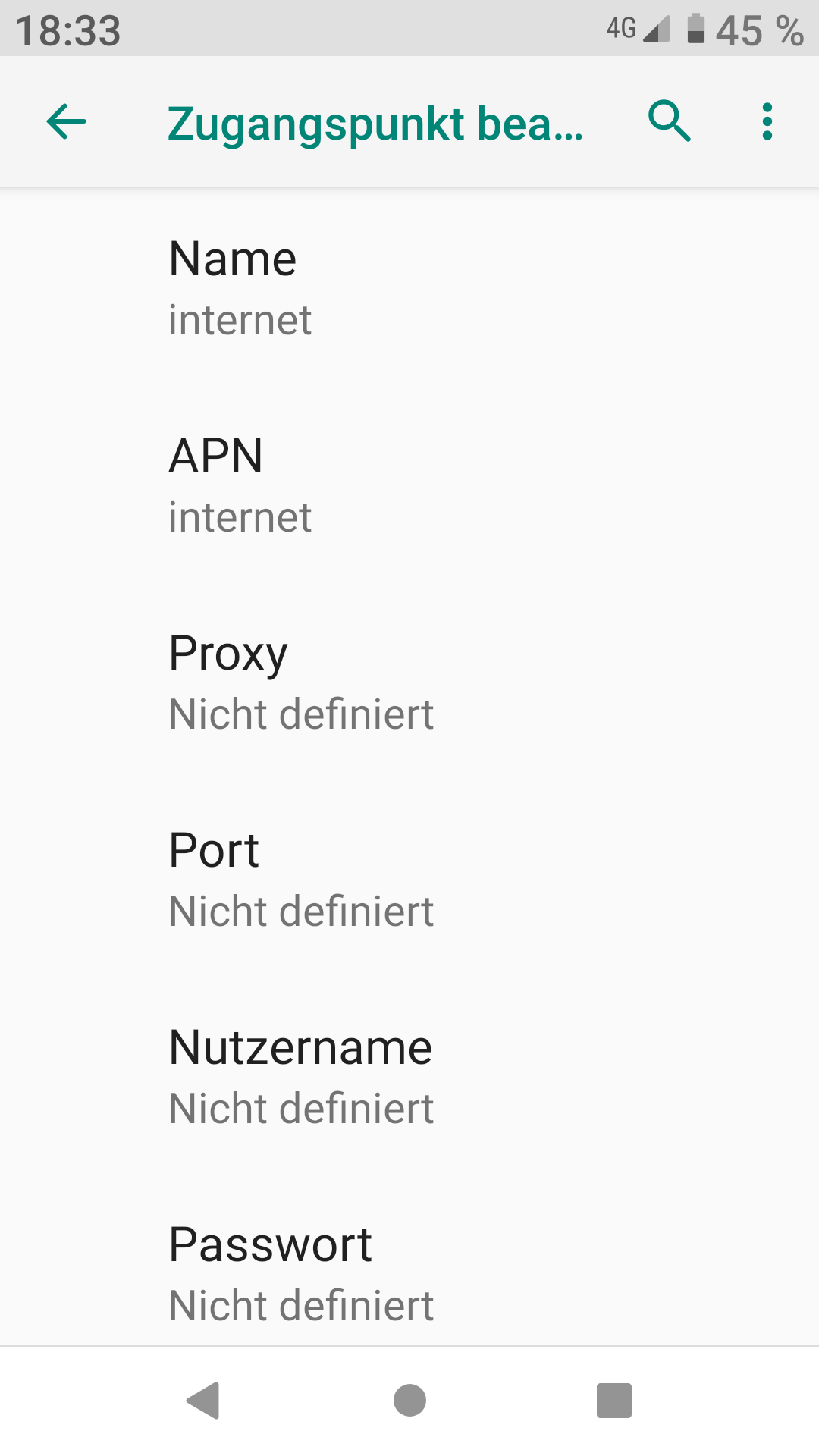
Task: Tap the system home button
Action: [x=409, y=1400]
